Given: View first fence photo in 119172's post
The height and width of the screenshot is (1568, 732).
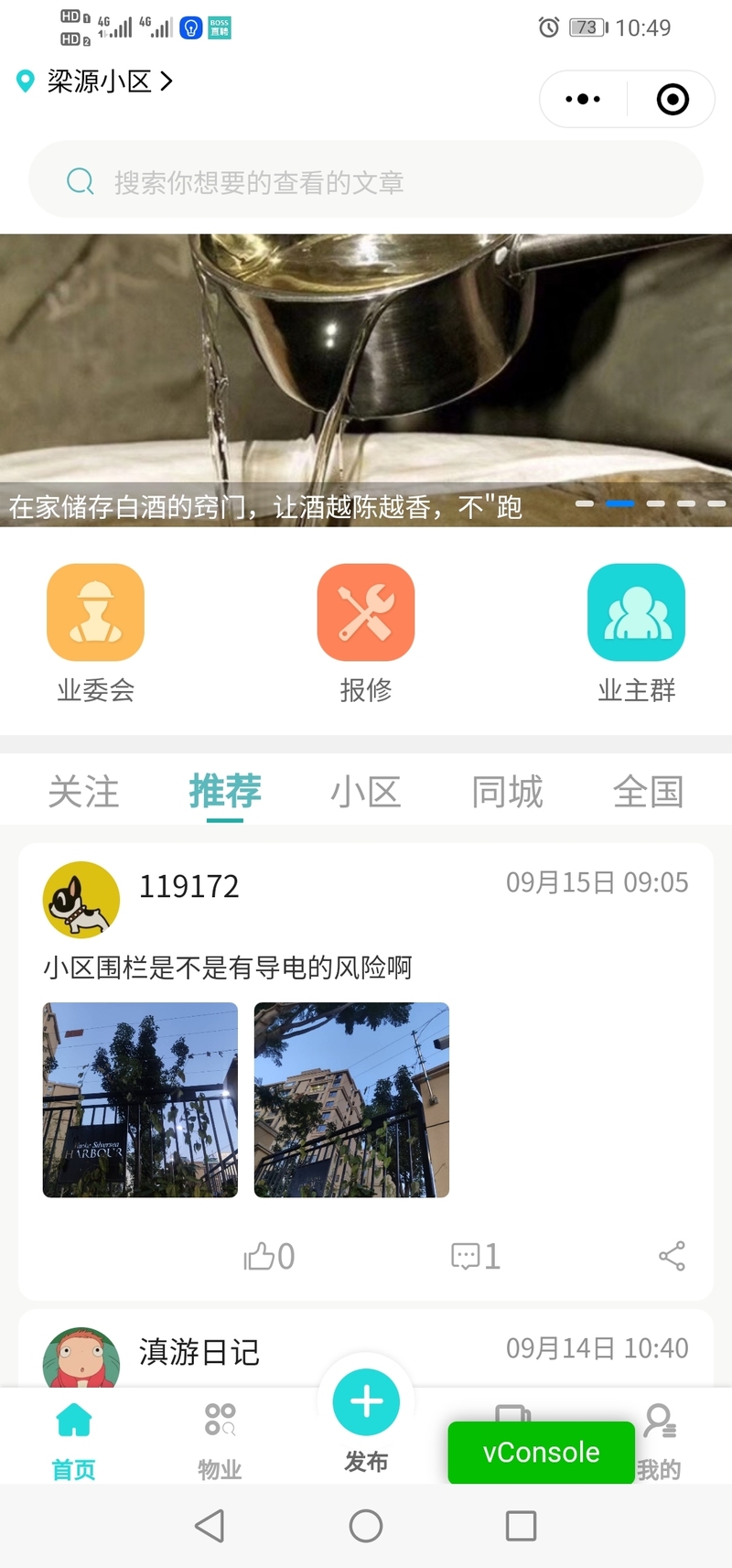Looking at the screenshot, I should pos(140,1099).
